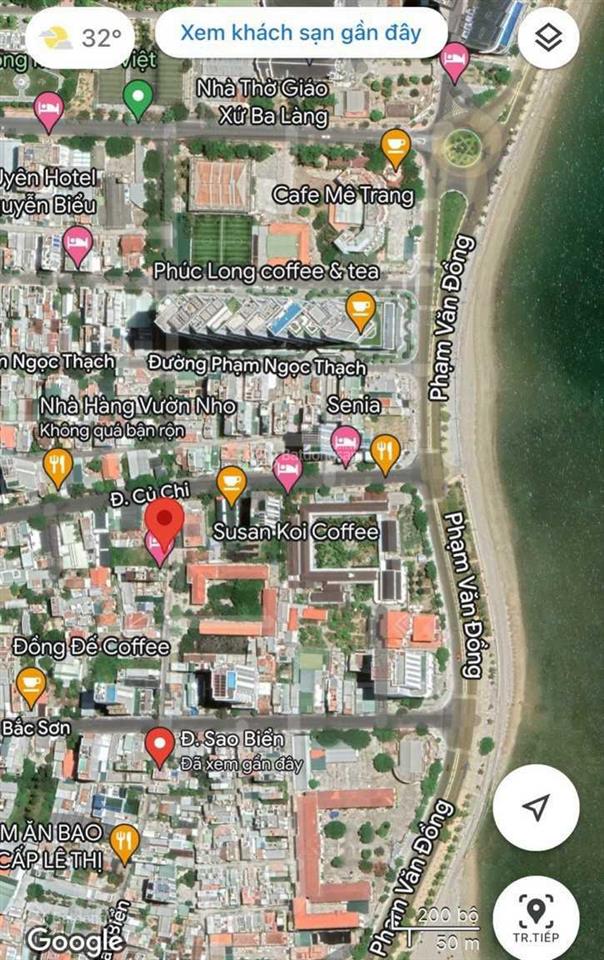Select the Phúc Long coffee & tea pin
Viewport: 604px width, 960px height.
tap(360, 309)
